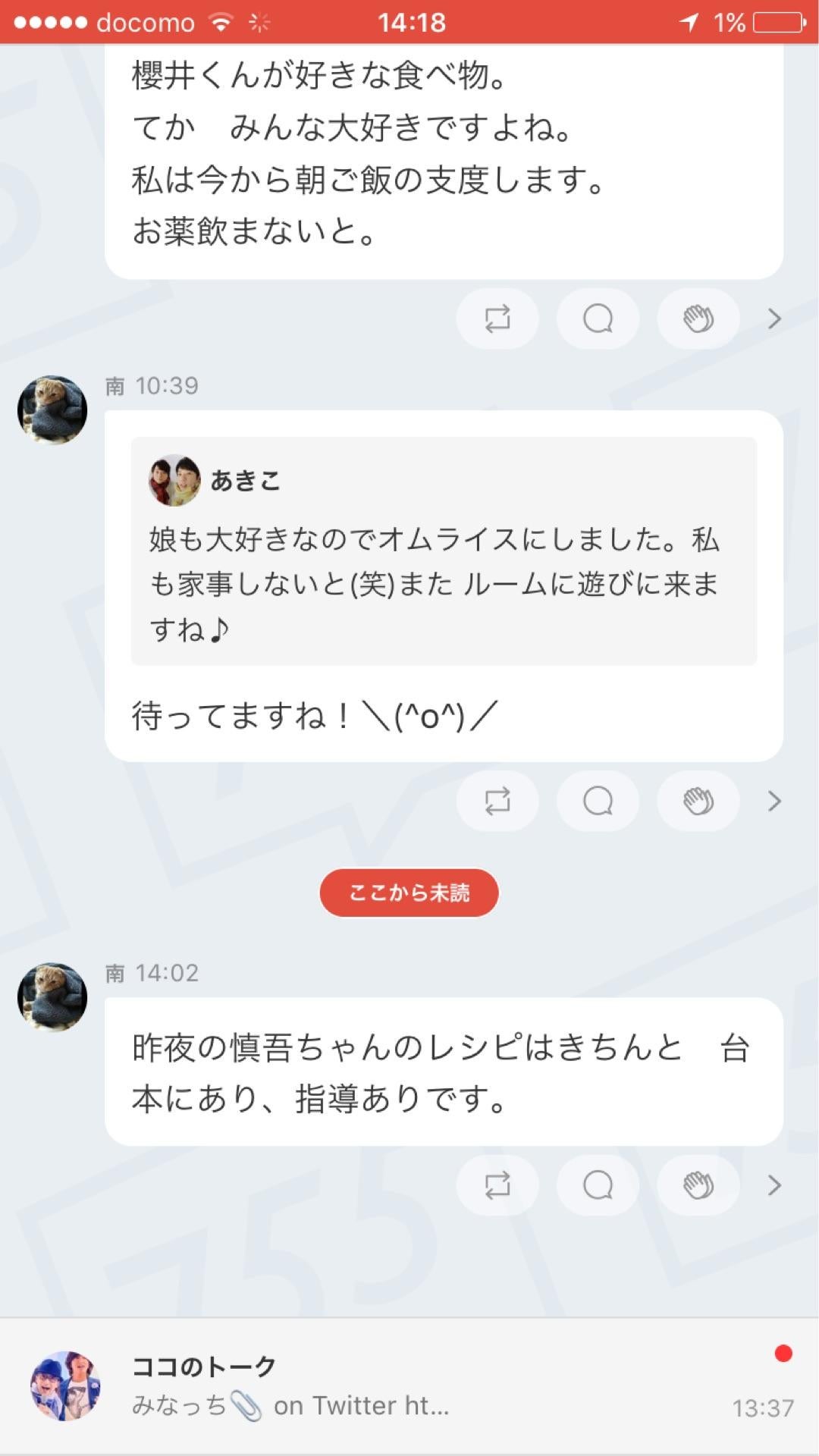Comment on the 14:02 script message
819x1456 pixels.
[x=598, y=1185]
